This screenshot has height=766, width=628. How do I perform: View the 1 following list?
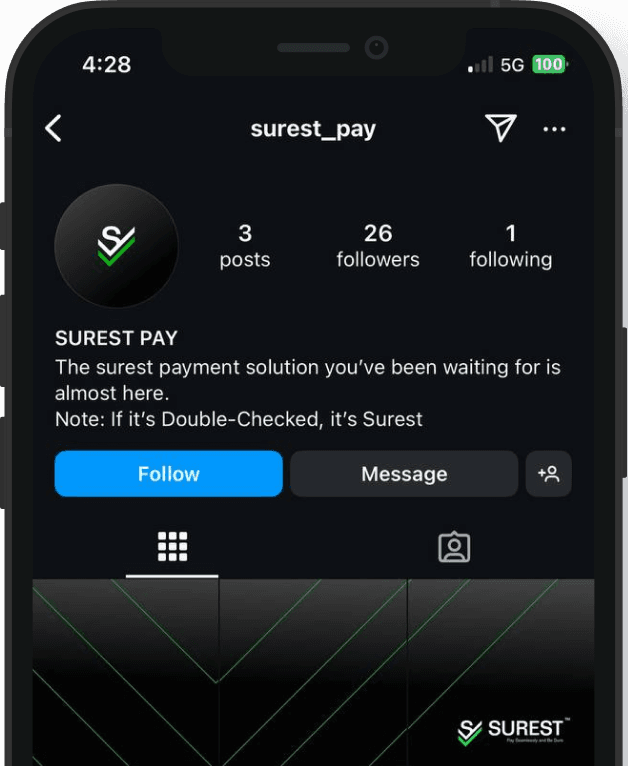(x=510, y=246)
